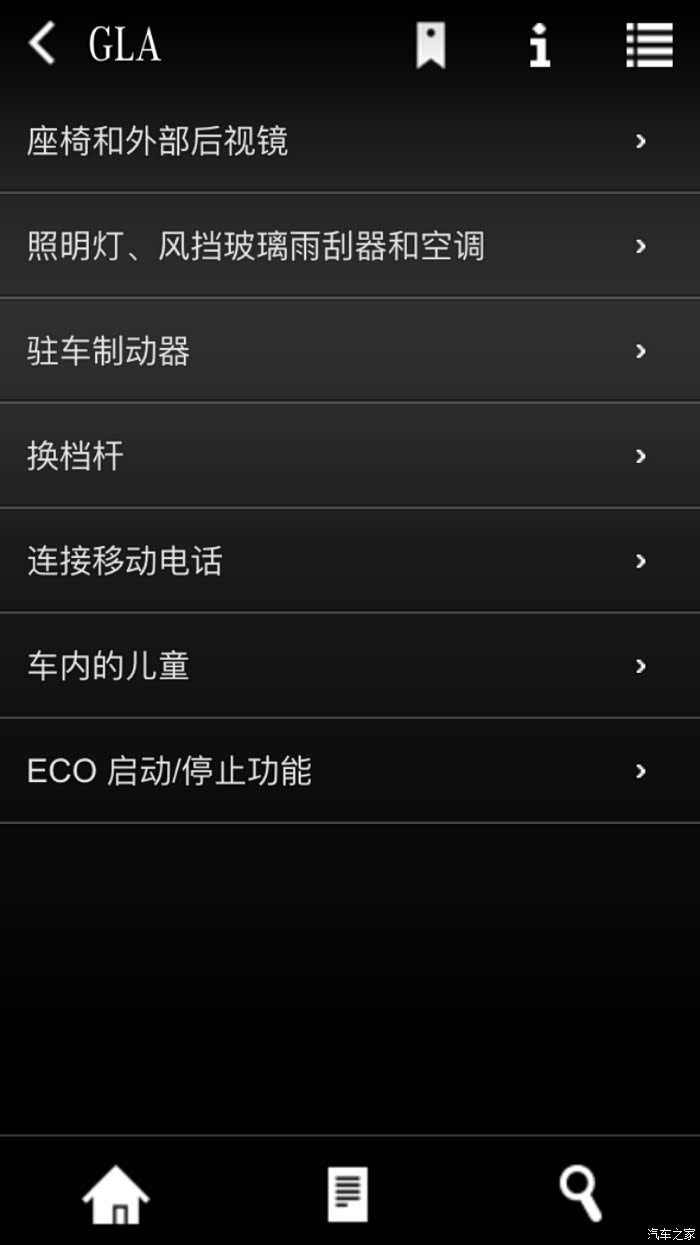Open 照明灯、风挡玻璃雨刮器和空调 section
Image resolution: width=700 pixels, height=1245 pixels.
pos(350,246)
